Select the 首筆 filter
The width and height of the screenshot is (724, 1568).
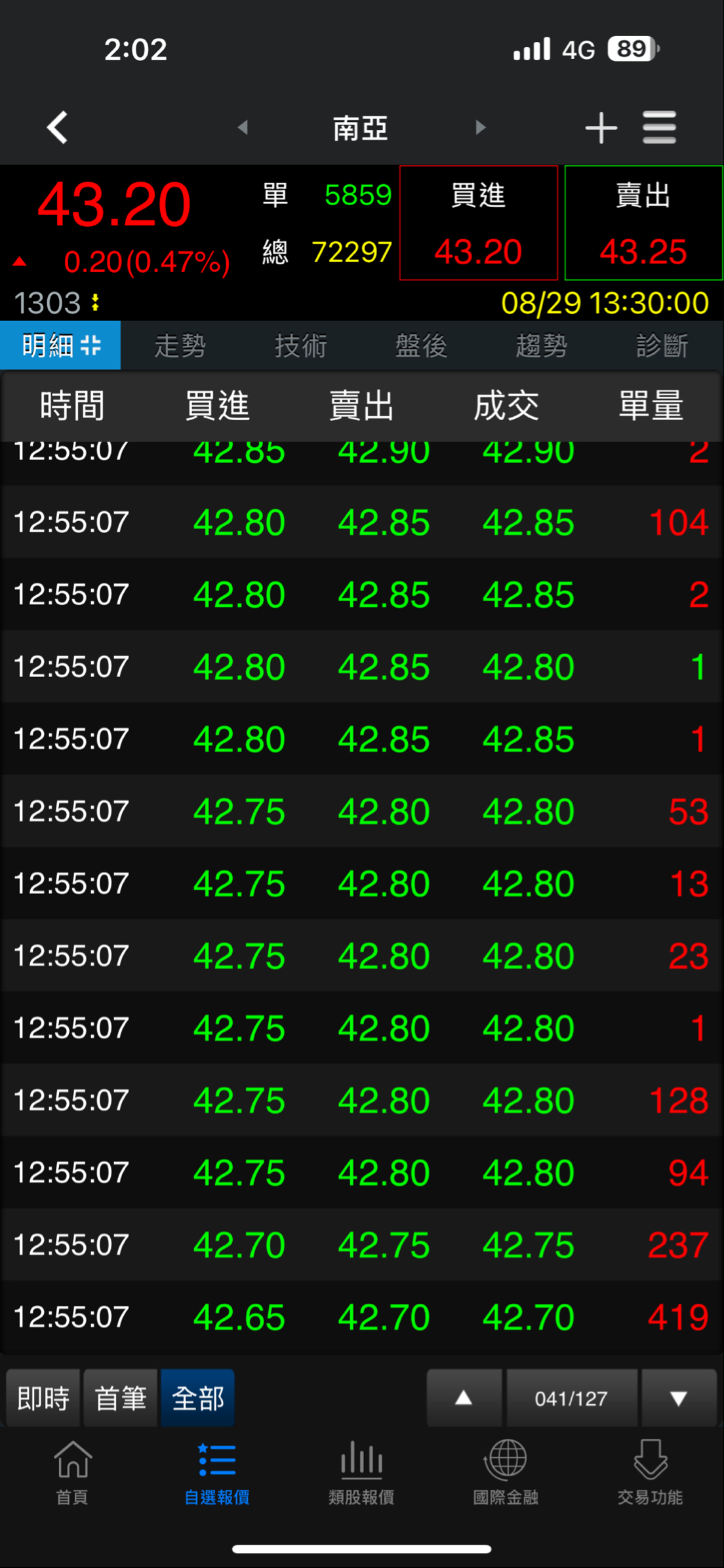[121, 1398]
